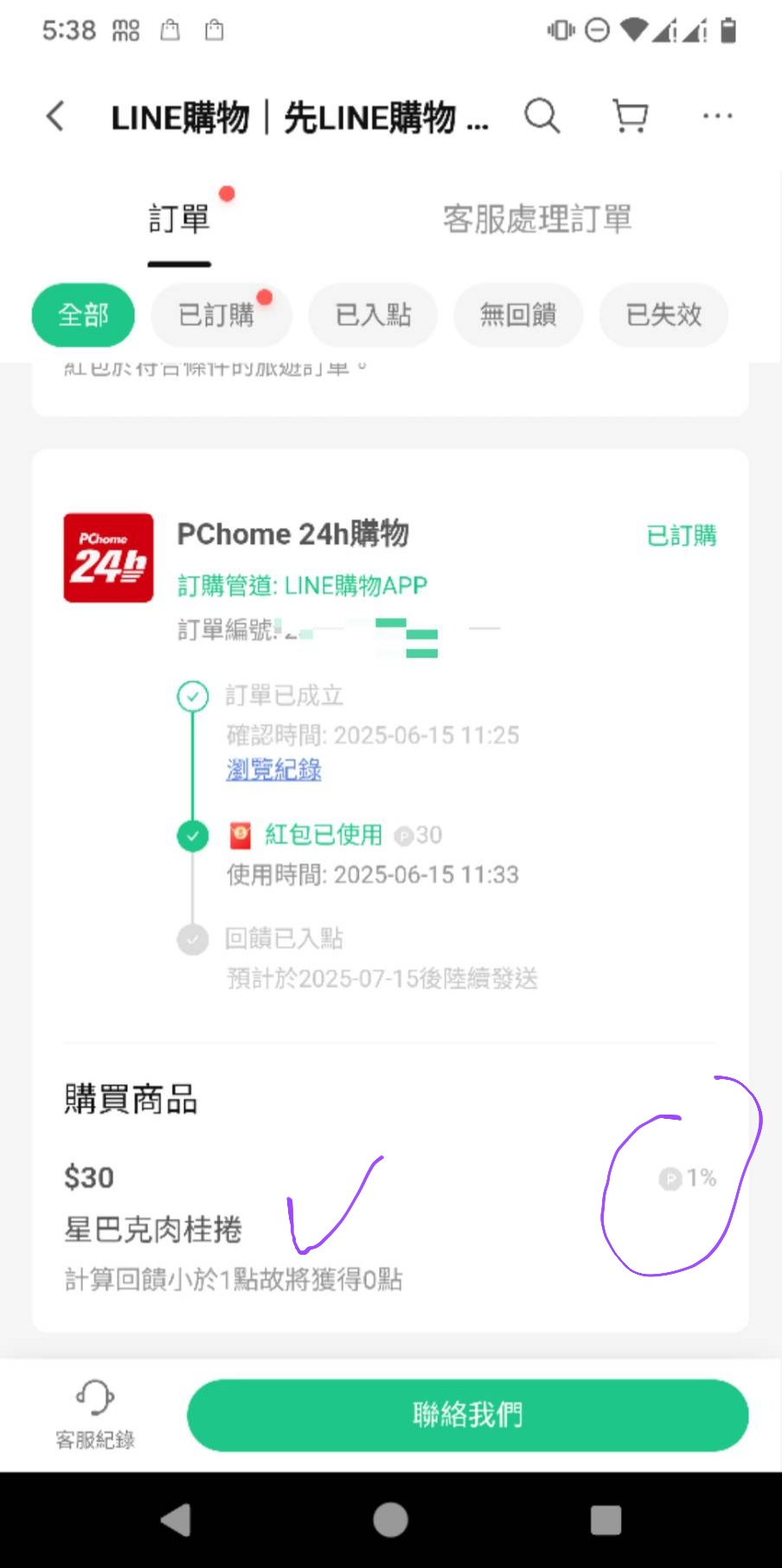This screenshot has height=1568, width=782.
Task: Open recent apps from navigation bar
Action: pyautogui.click(x=606, y=1520)
